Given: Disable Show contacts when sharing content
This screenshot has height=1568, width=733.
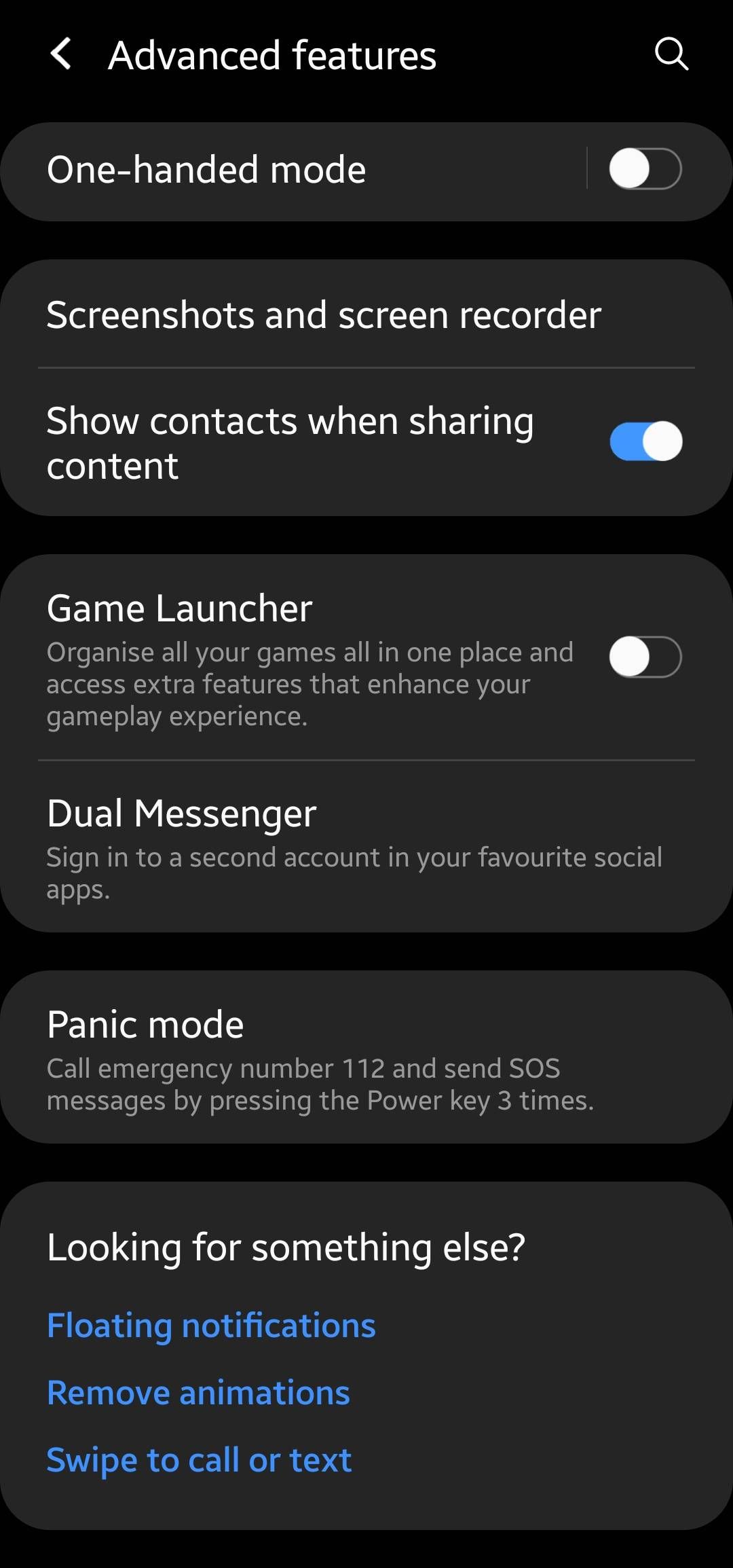Looking at the screenshot, I should click(645, 441).
